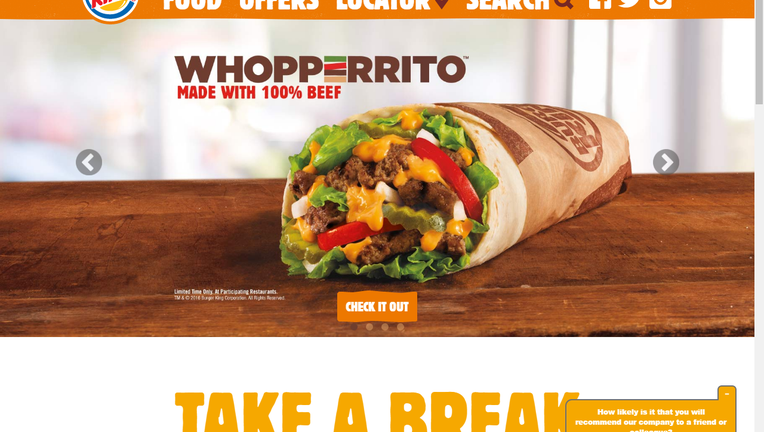Image resolution: width=764 pixels, height=432 pixels.
Task: Open the restaurant LOCATOR
Action: tap(392, 5)
